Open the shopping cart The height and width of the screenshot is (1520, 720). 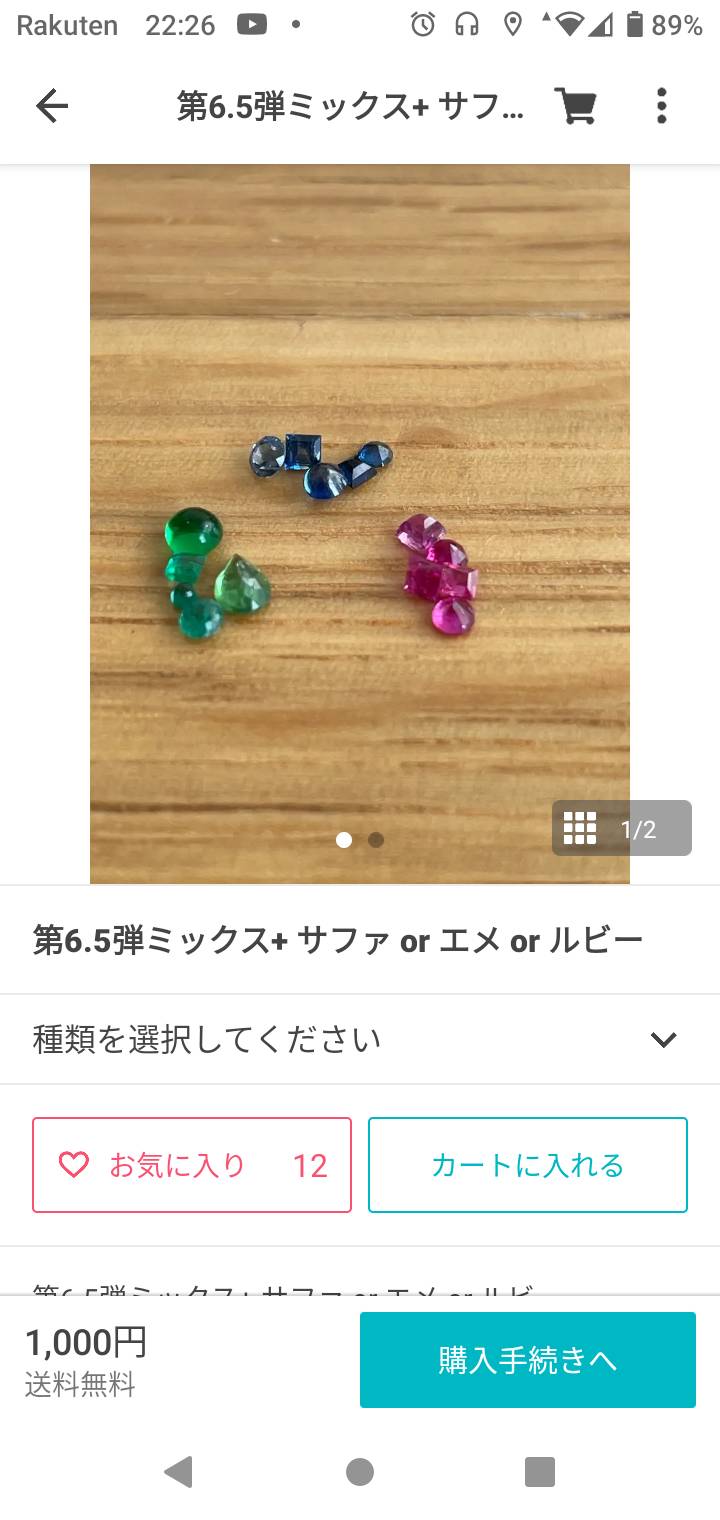point(575,105)
